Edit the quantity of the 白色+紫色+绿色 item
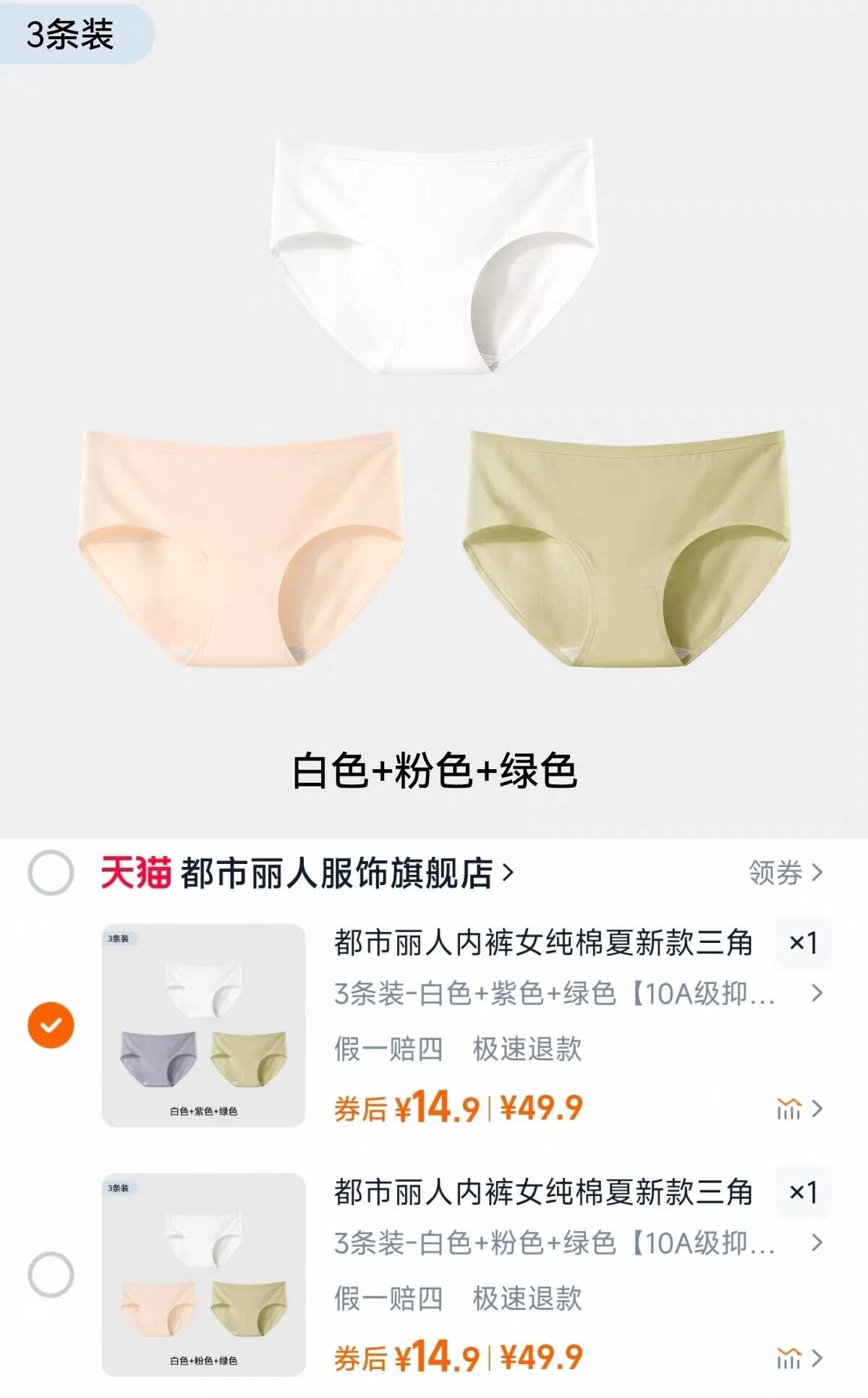The height and width of the screenshot is (1398, 868). pos(803,942)
